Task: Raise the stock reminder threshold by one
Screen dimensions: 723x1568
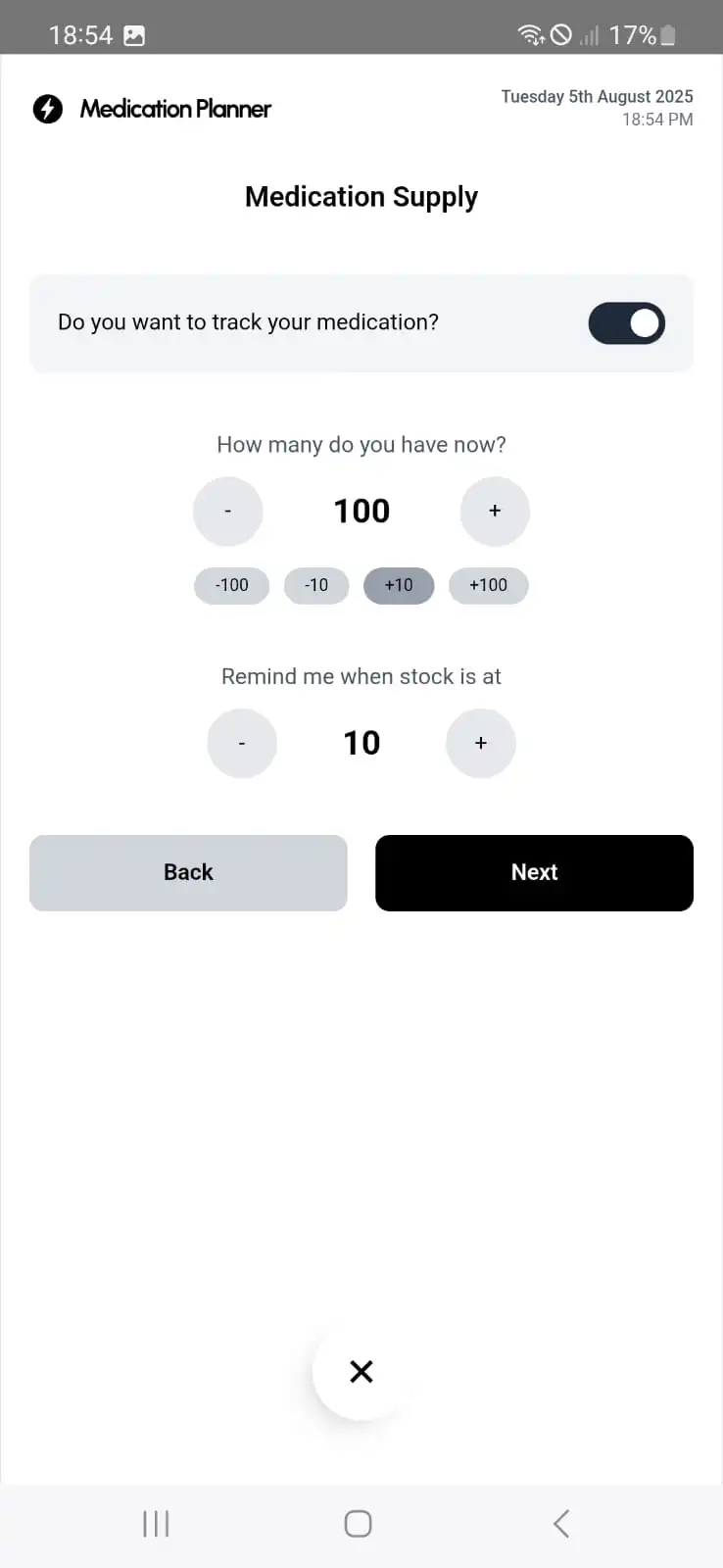Action: coord(481,744)
